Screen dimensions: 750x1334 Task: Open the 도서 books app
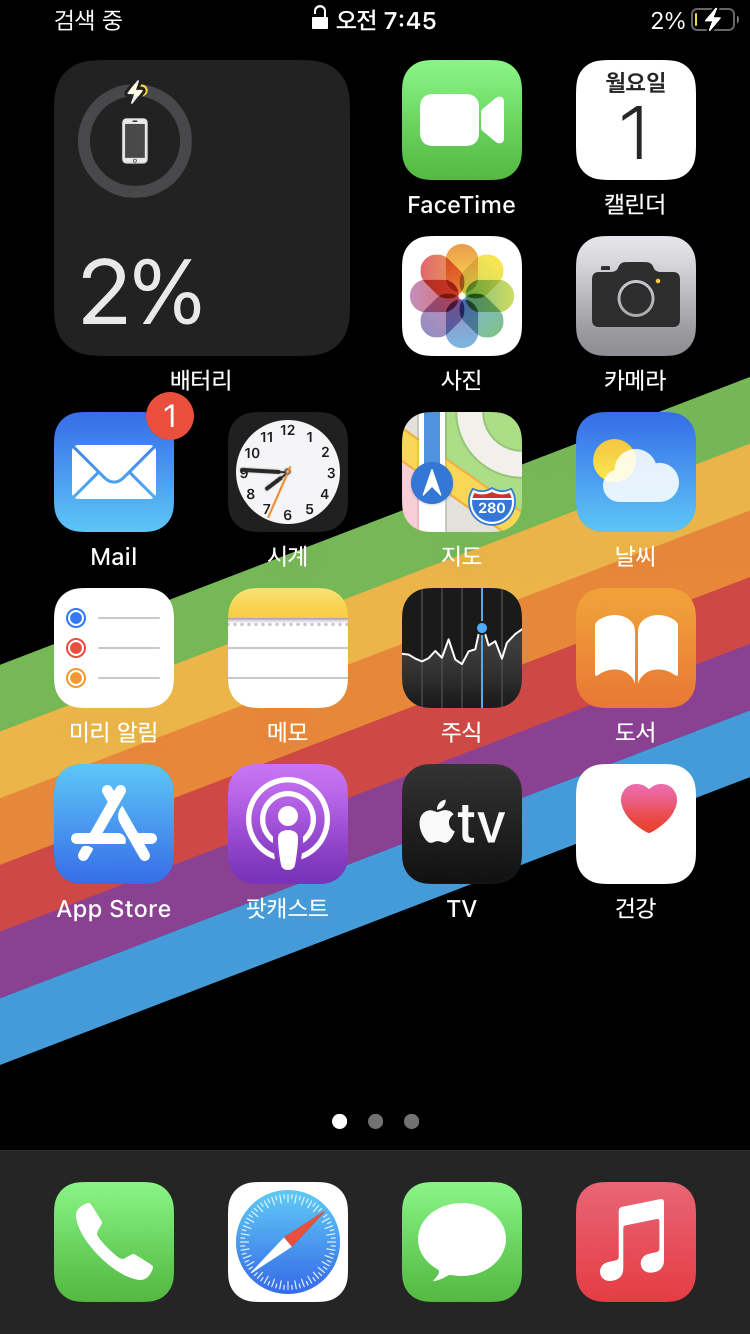[635, 648]
